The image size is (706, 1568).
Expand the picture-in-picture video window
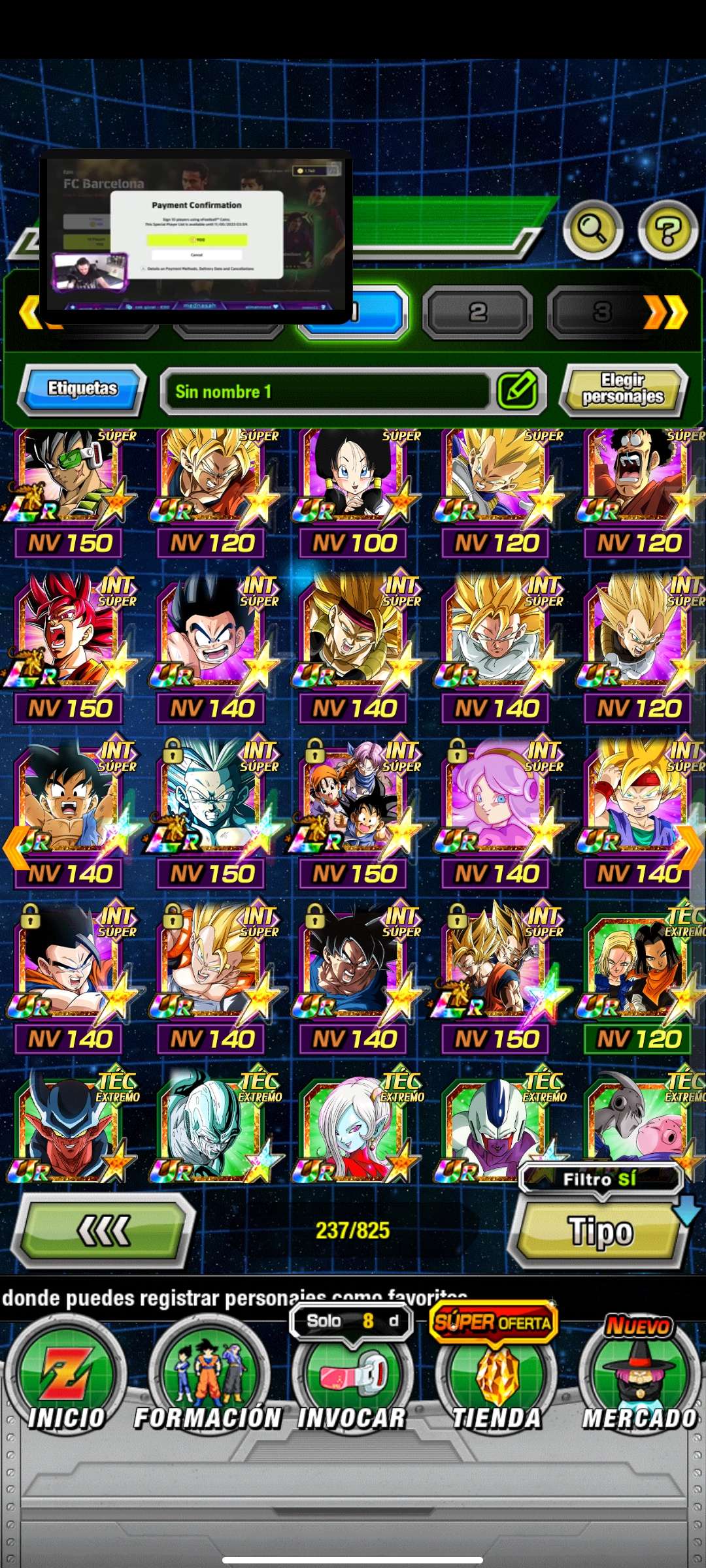pos(196,235)
